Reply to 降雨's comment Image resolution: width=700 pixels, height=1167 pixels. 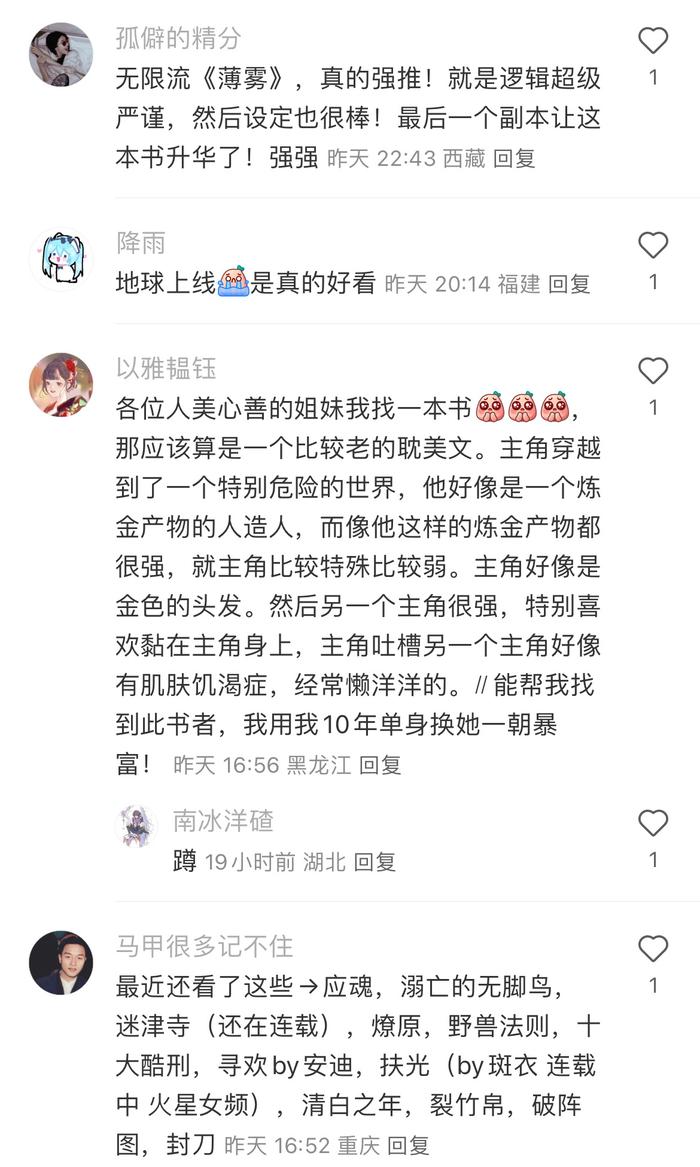[x=570, y=284]
